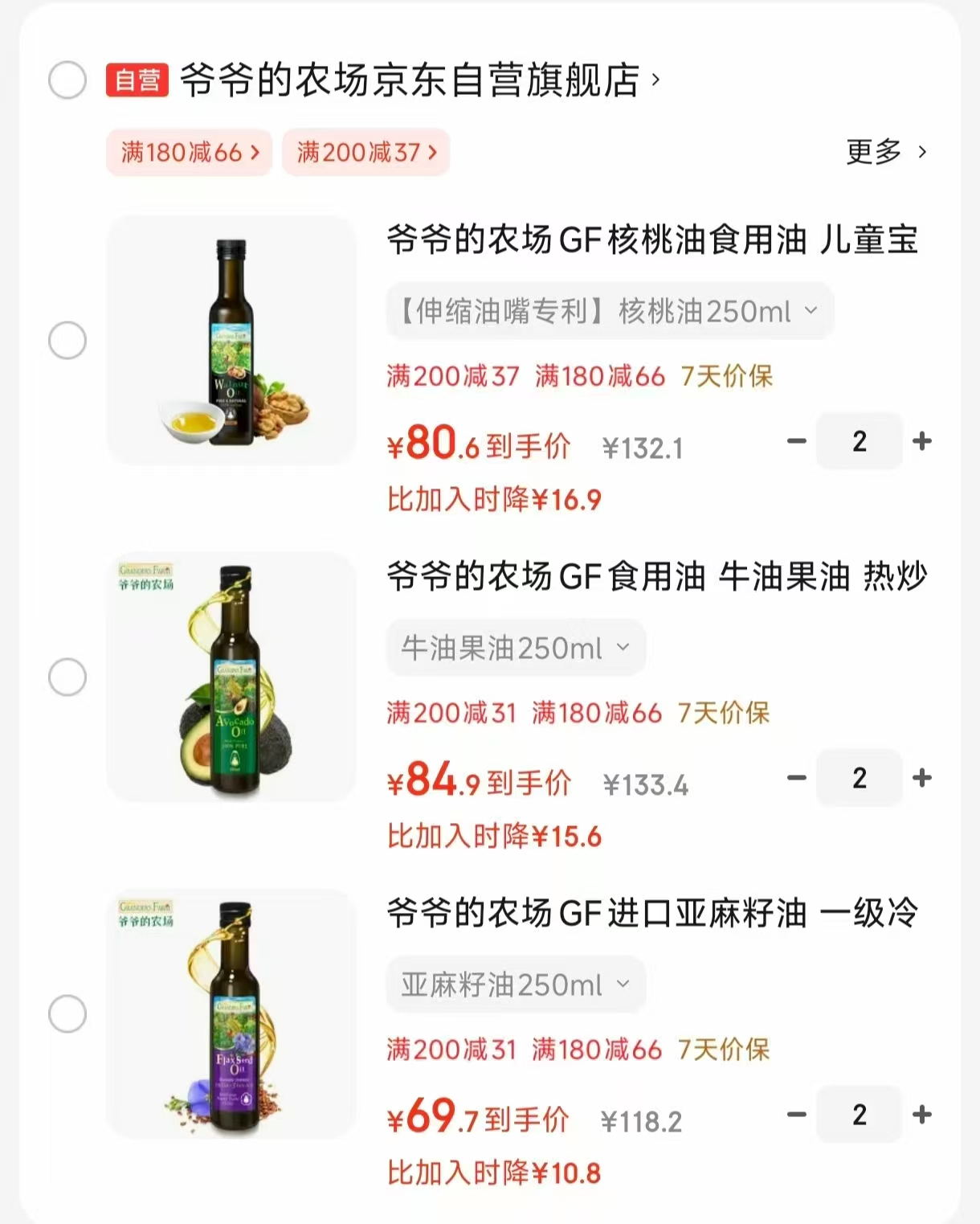980x1224 pixels.
Task: Click the 更多 link for more coupons
Action: coord(875,152)
